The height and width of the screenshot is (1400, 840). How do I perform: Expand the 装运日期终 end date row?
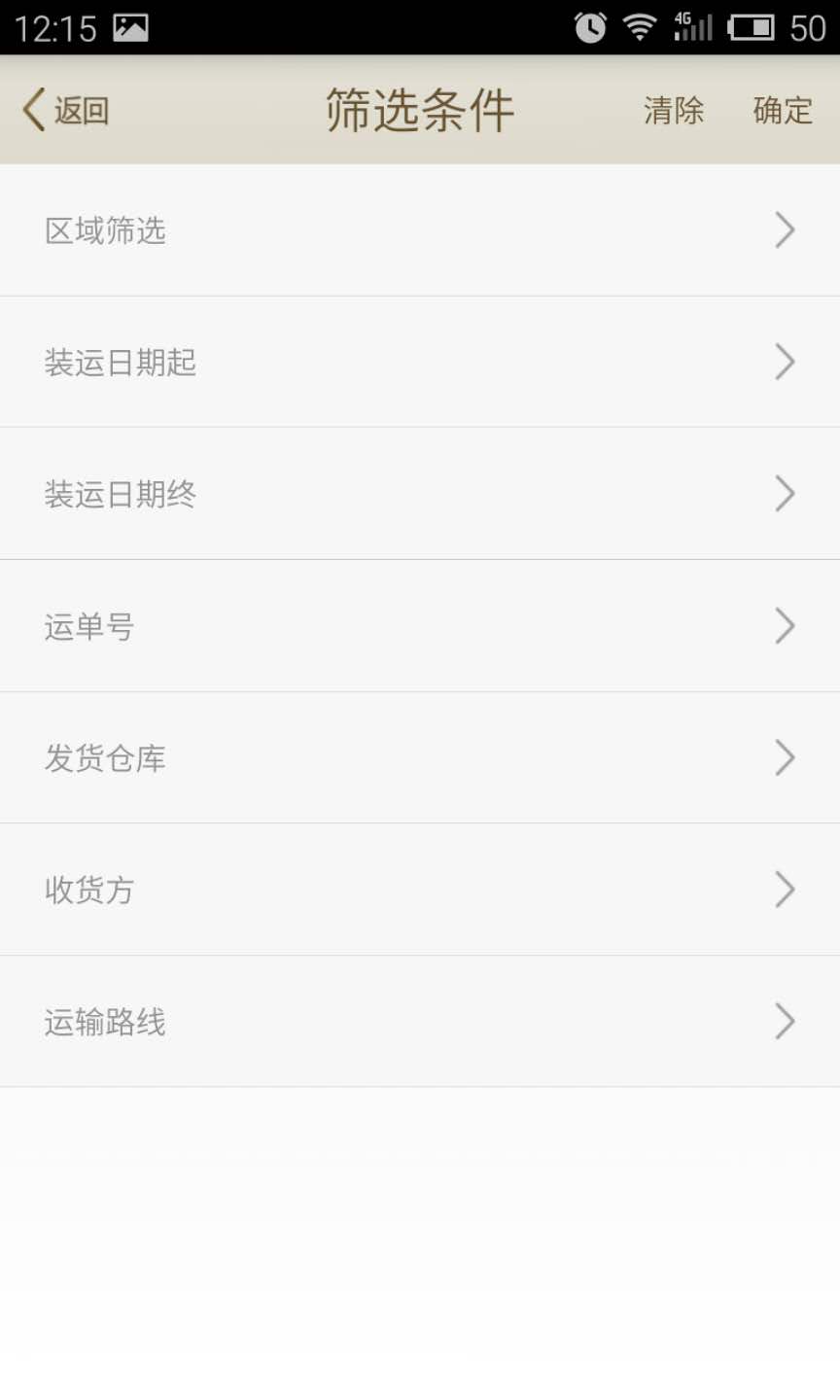click(420, 494)
